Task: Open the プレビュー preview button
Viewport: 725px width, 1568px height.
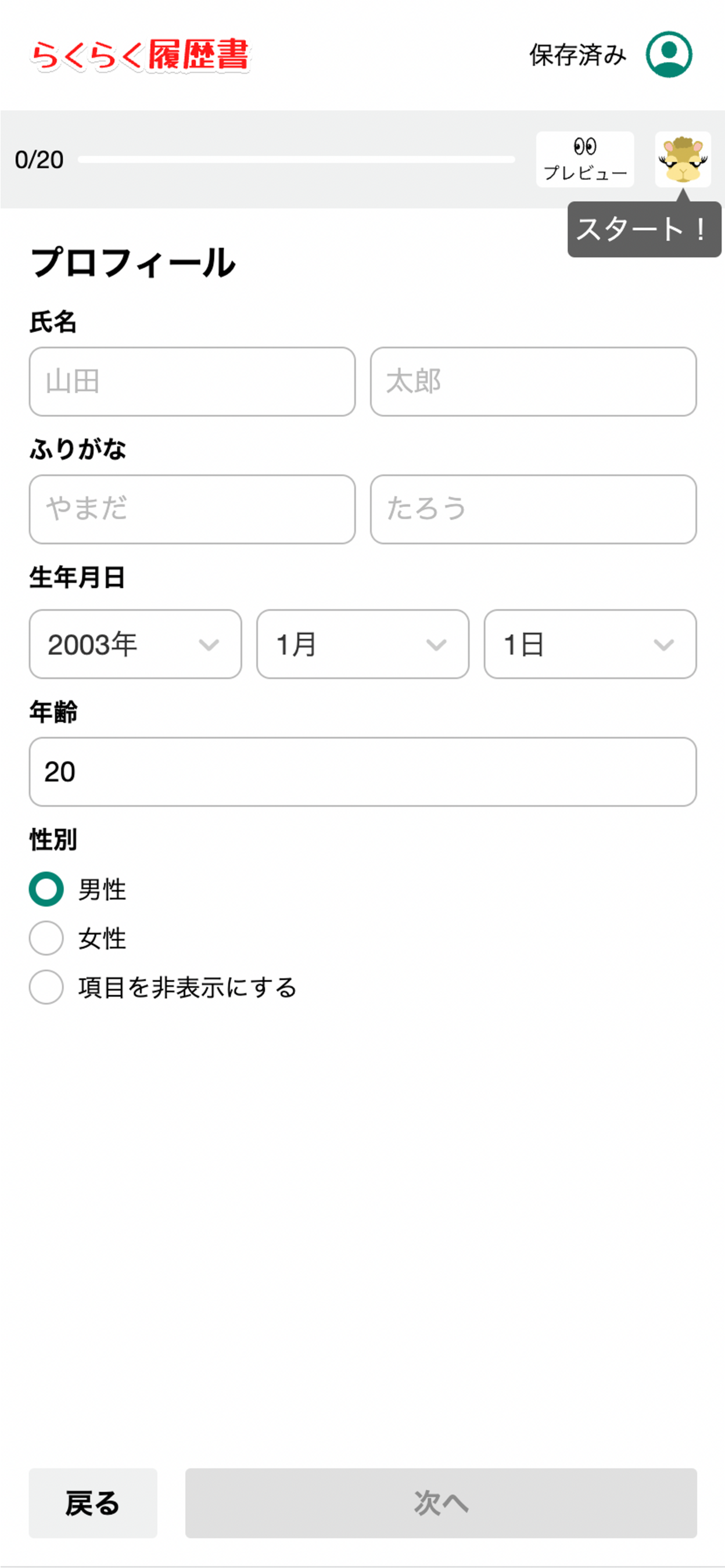Action: tap(584, 160)
